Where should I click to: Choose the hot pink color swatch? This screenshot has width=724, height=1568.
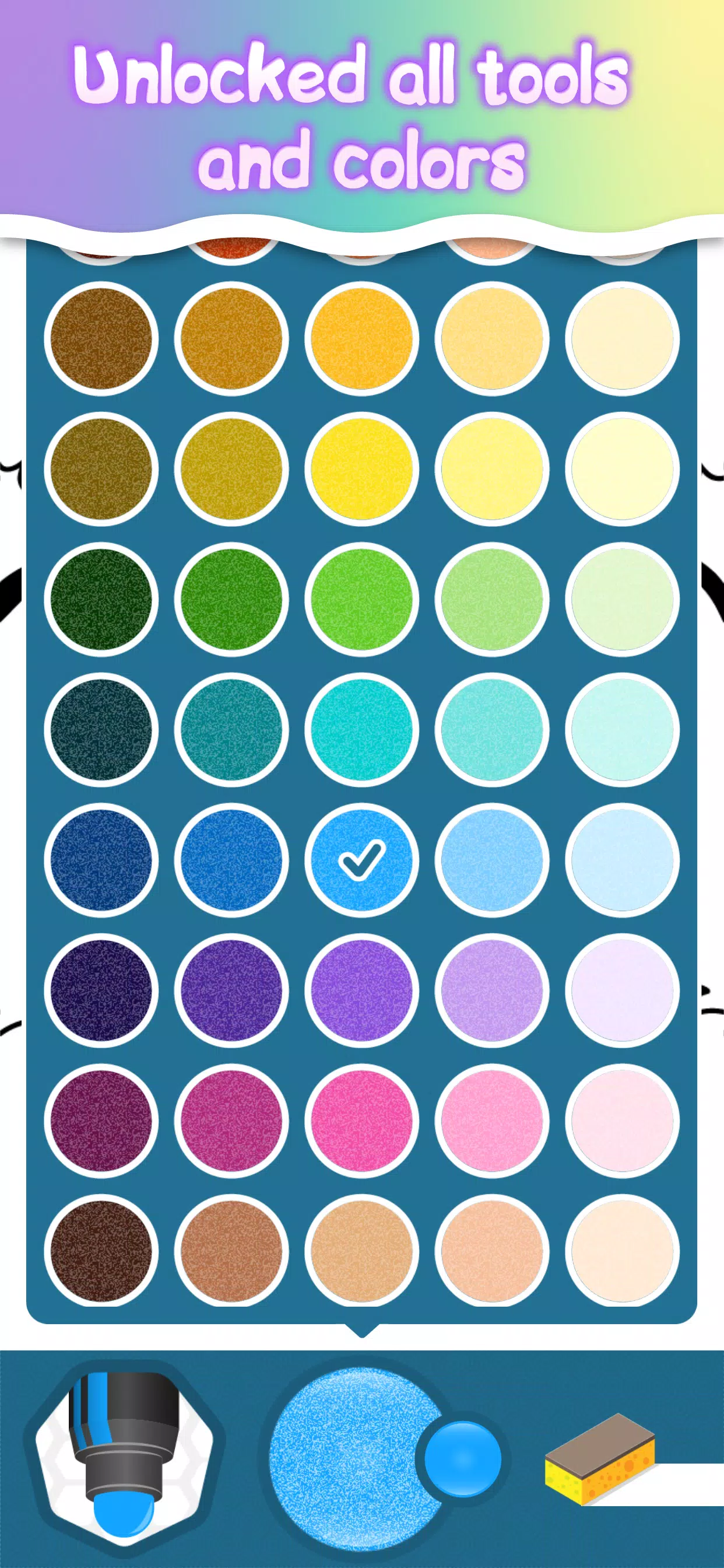pos(361,1121)
